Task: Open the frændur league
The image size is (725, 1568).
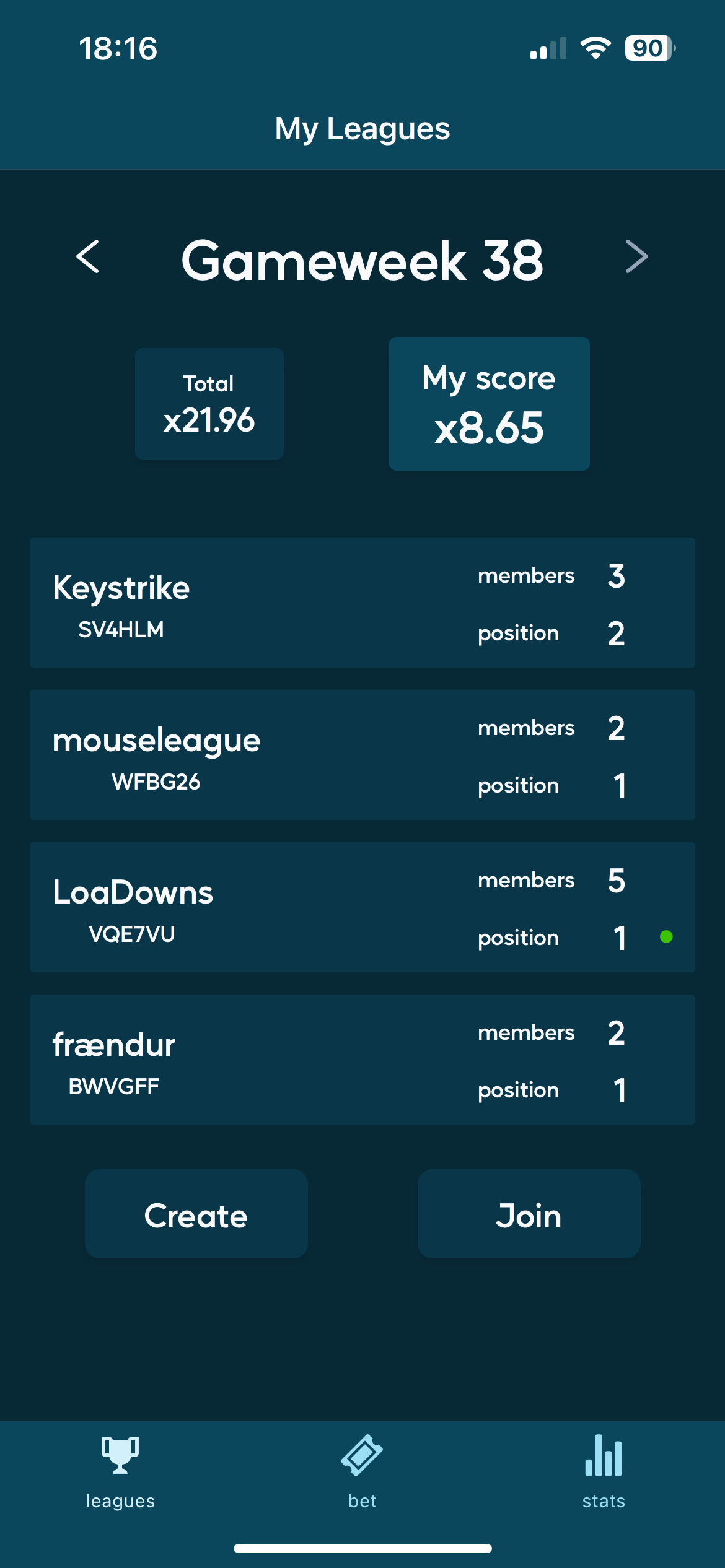Action: pos(362,1060)
